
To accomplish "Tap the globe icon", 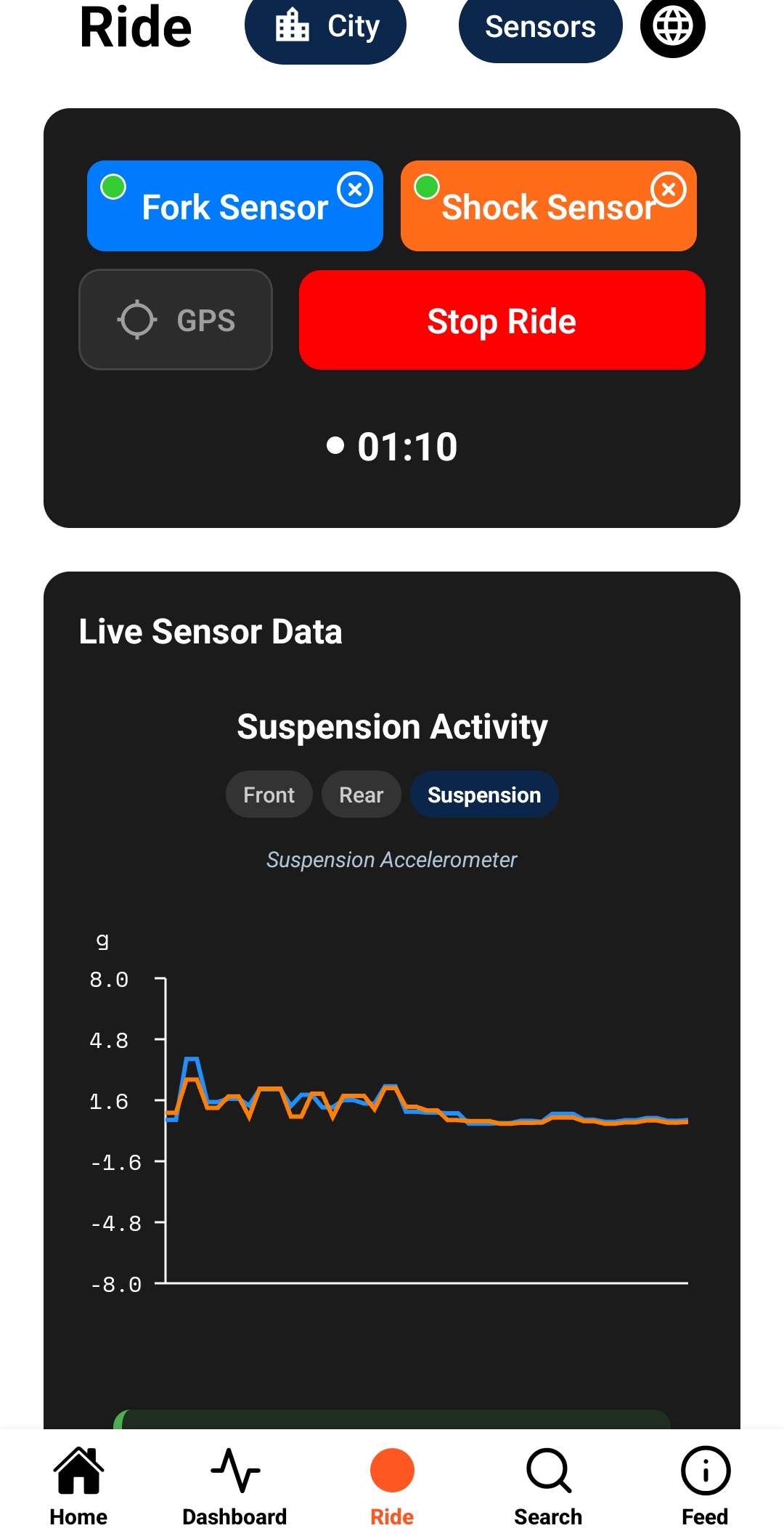I will [672, 26].
